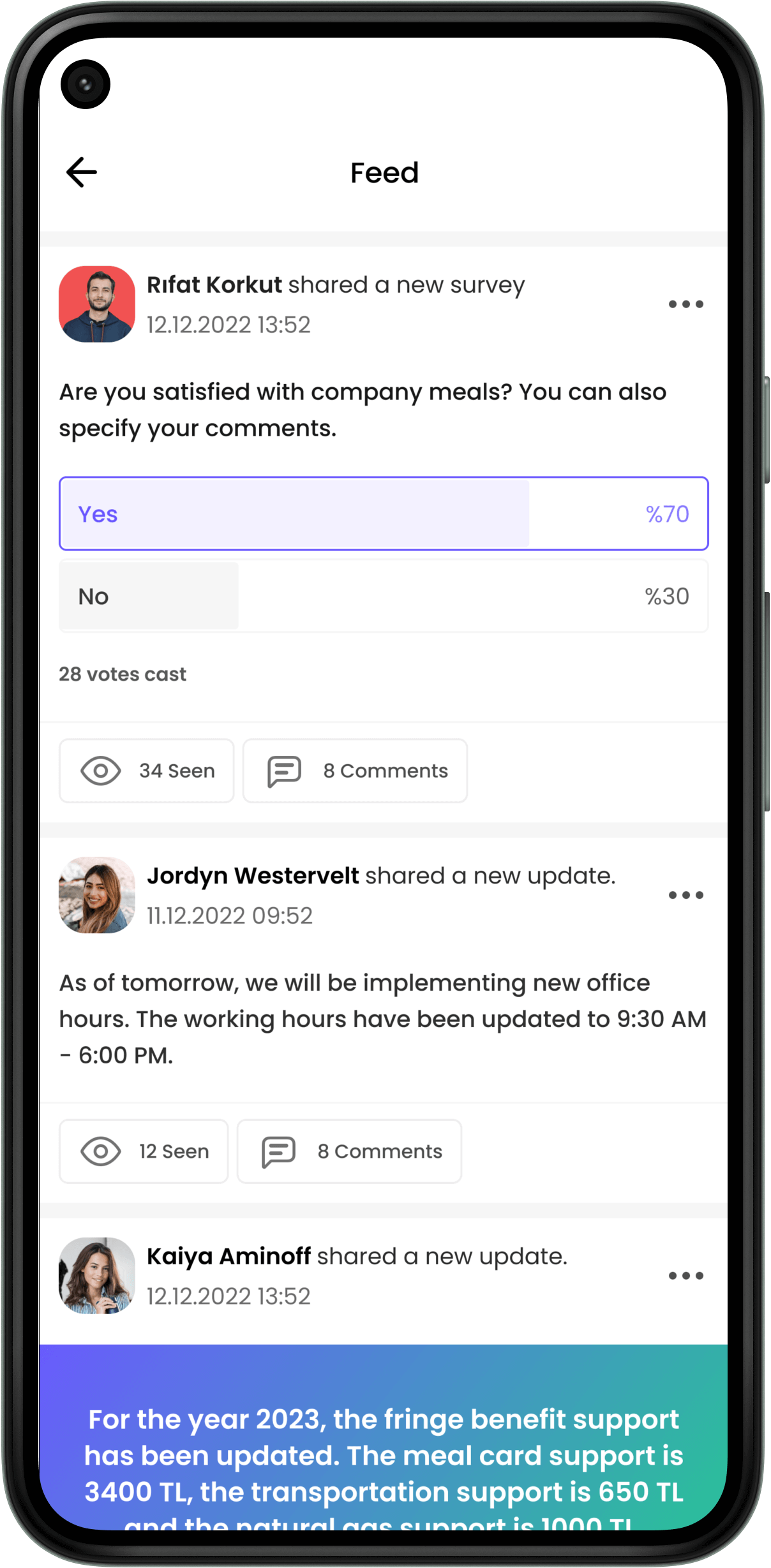Open 8 Comments on Rıfat Korkut's survey

pyautogui.click(x=355, y=771)
